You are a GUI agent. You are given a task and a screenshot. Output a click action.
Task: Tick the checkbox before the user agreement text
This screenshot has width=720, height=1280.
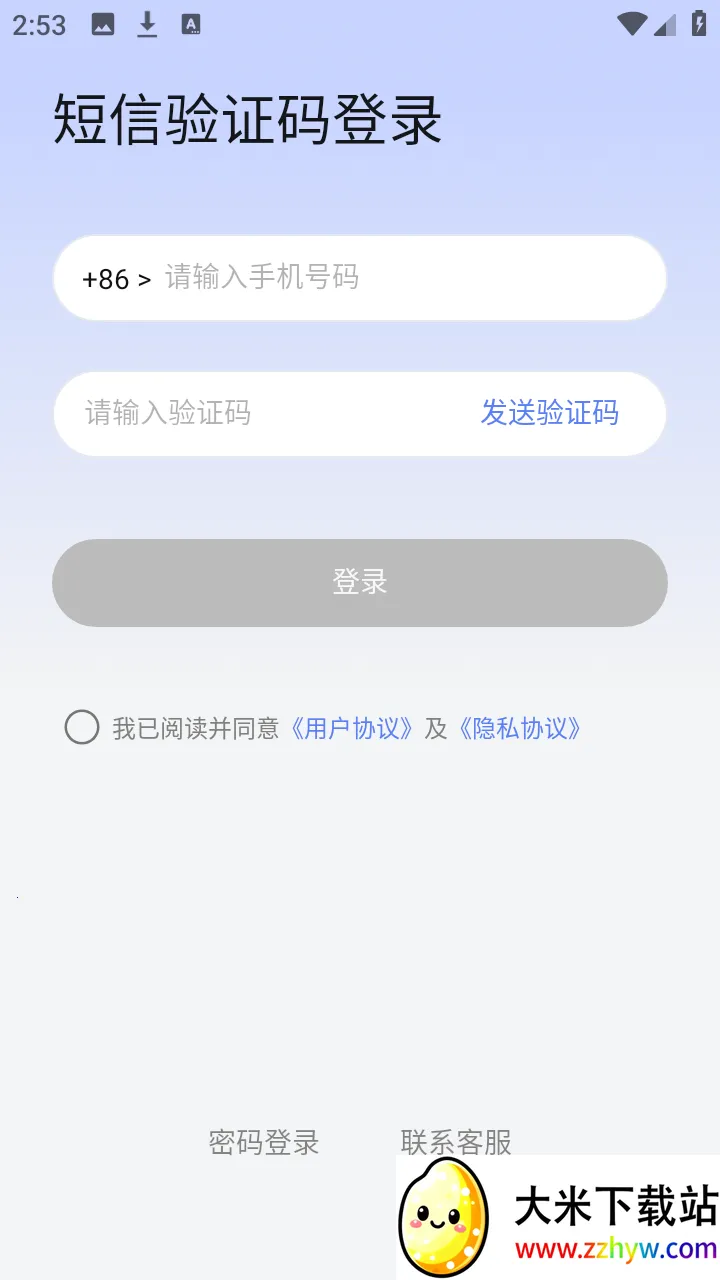81,728
